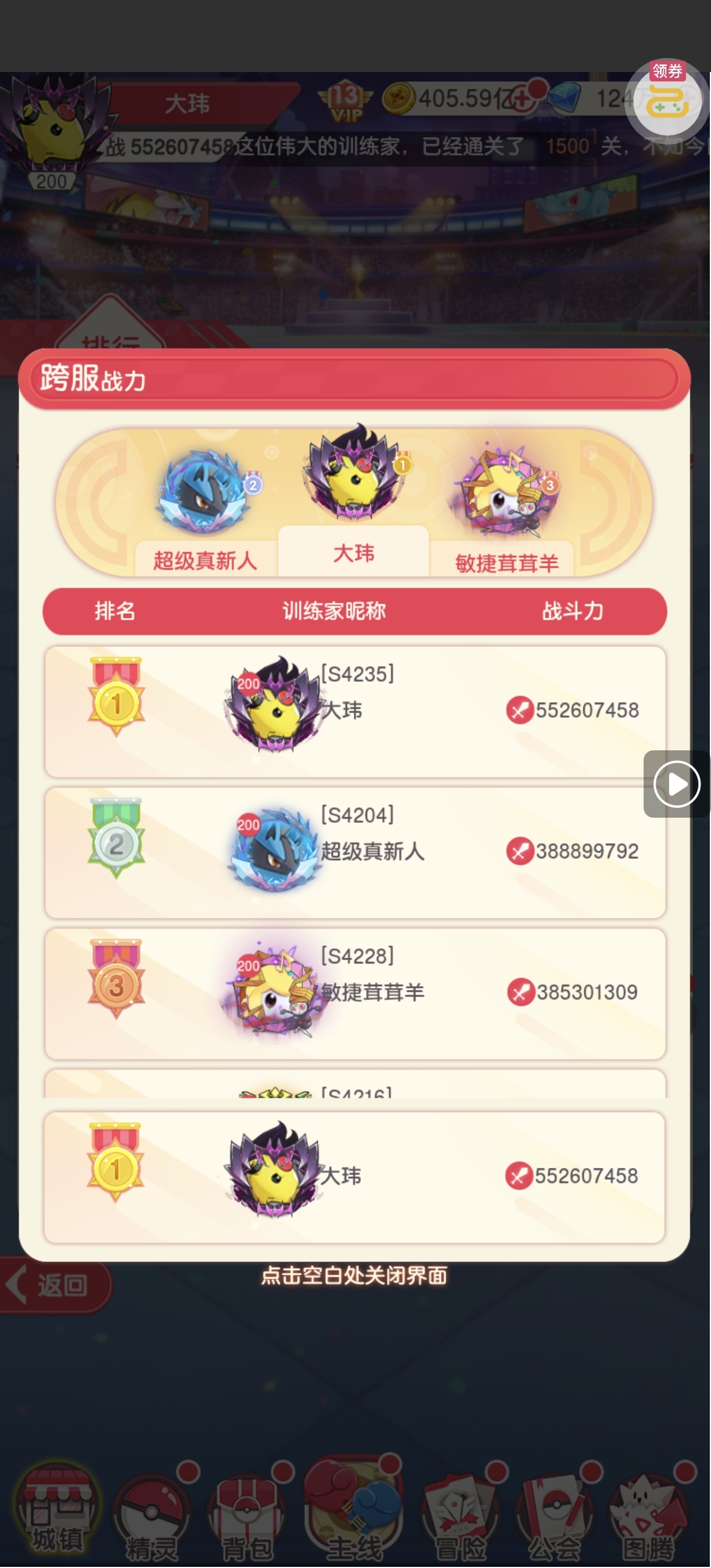
Task: Open my own rank row at the bottom
Action: [x=354, y=1177]
